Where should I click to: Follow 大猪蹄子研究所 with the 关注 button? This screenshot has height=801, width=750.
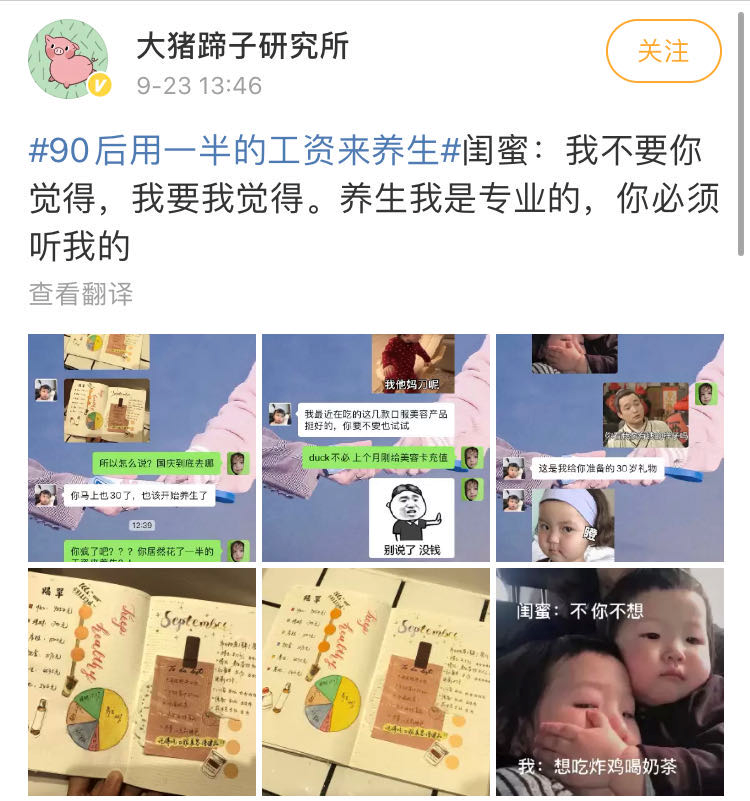point(663,50)
